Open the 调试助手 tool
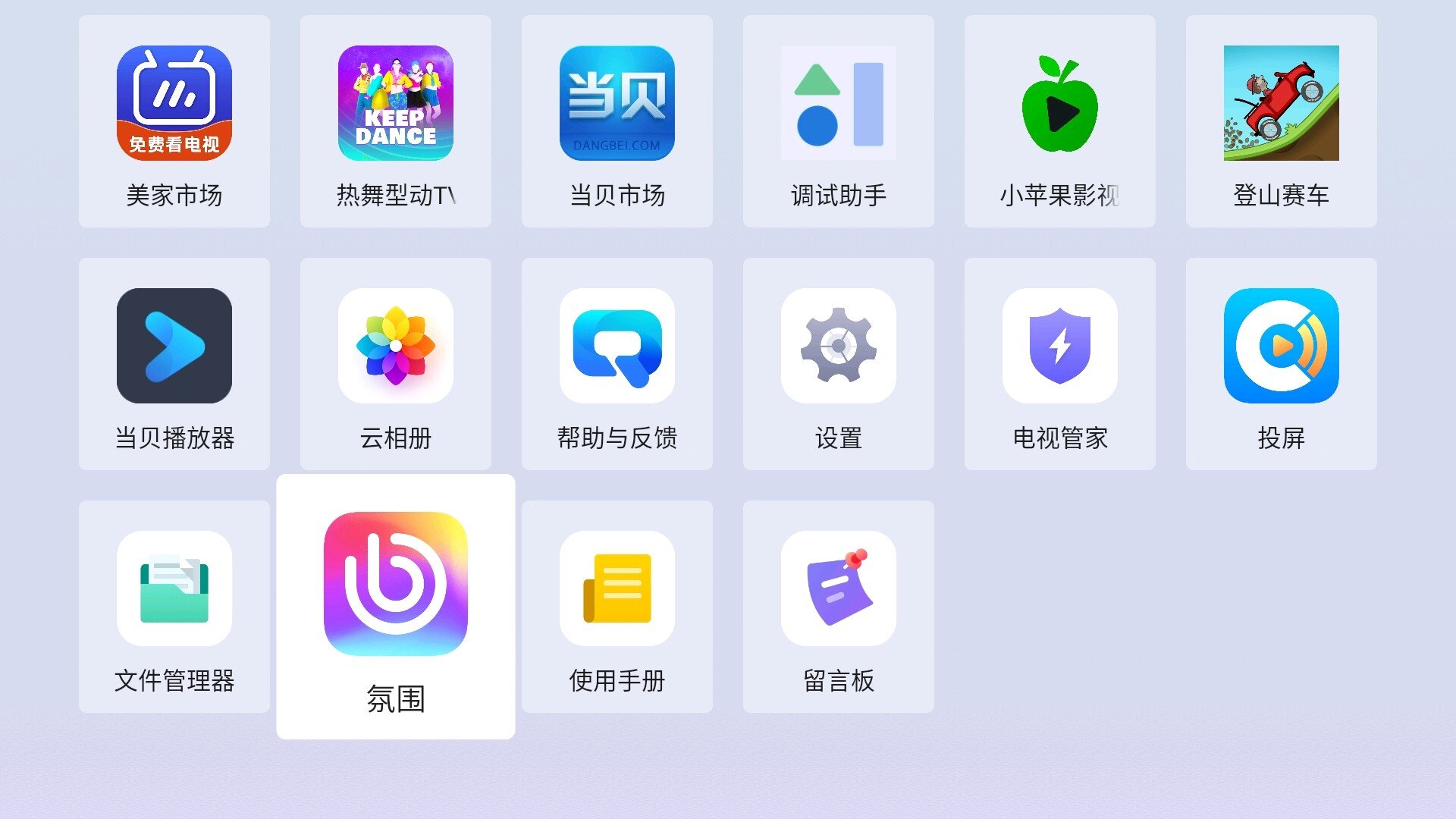Viewport: 1456px width, 819px height. (x=838, y=121)
